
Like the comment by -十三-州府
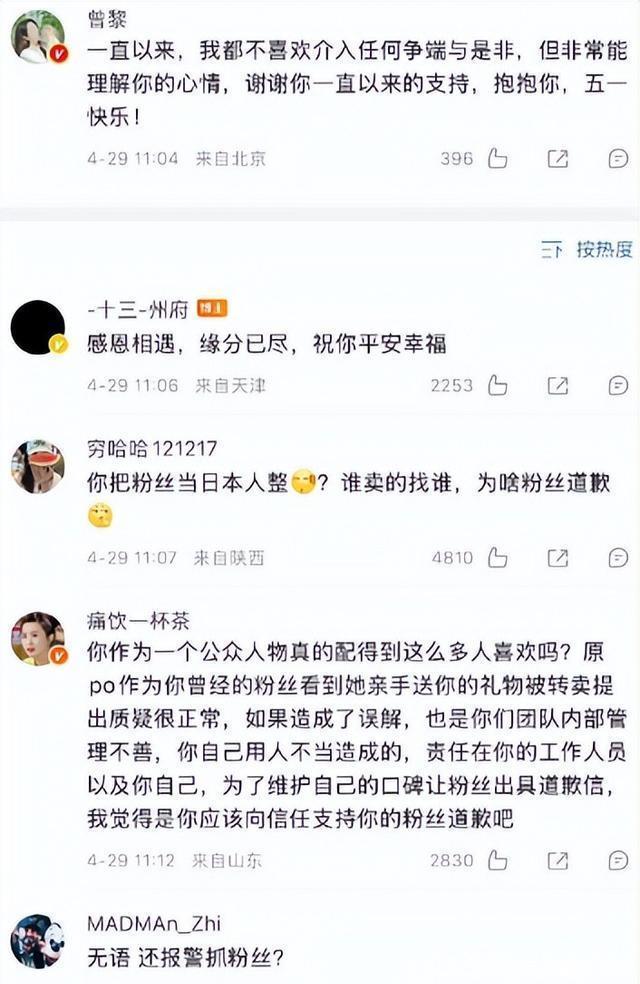(x=498, y=385)
